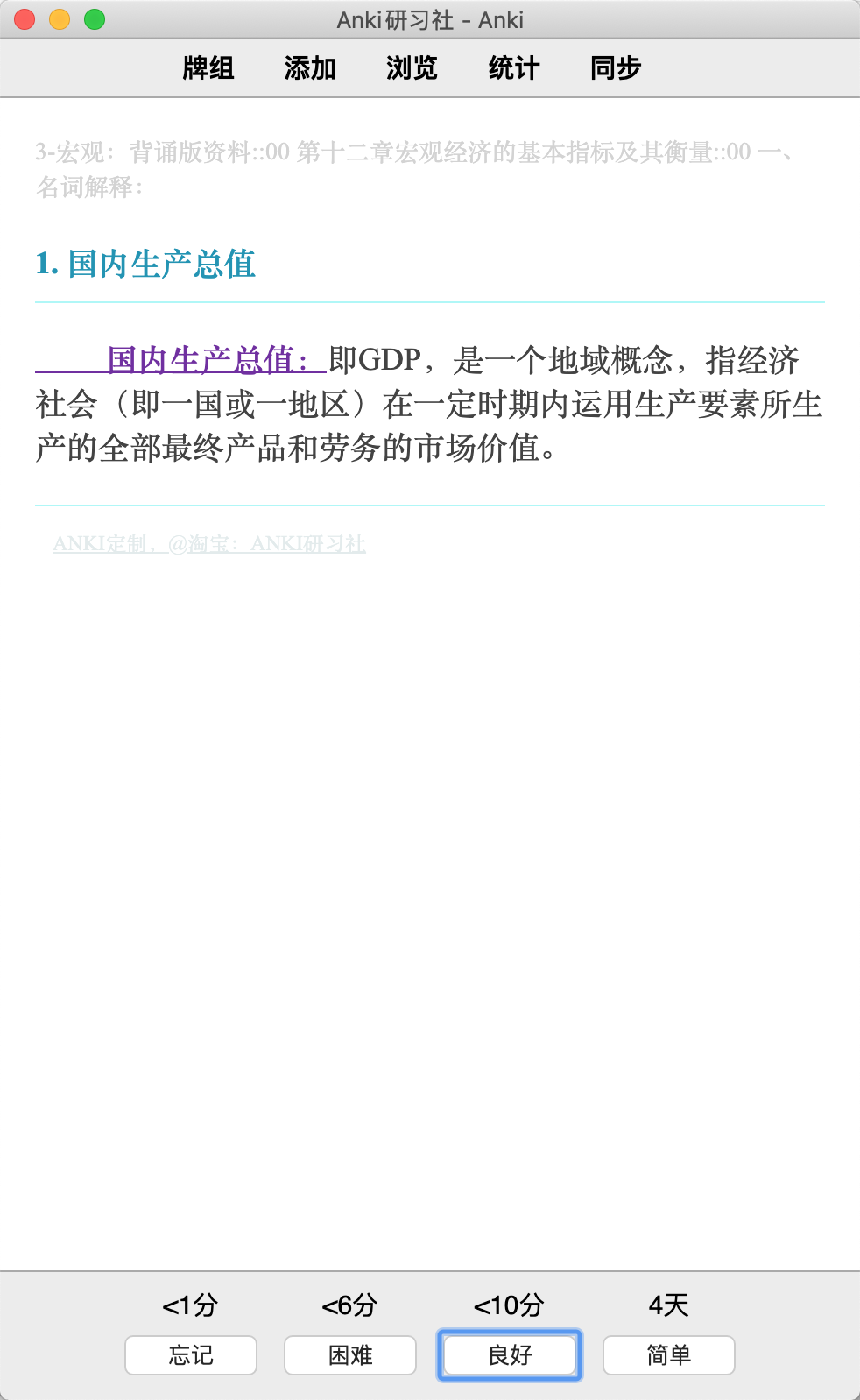Maximize the window with green button

(95, 19)
